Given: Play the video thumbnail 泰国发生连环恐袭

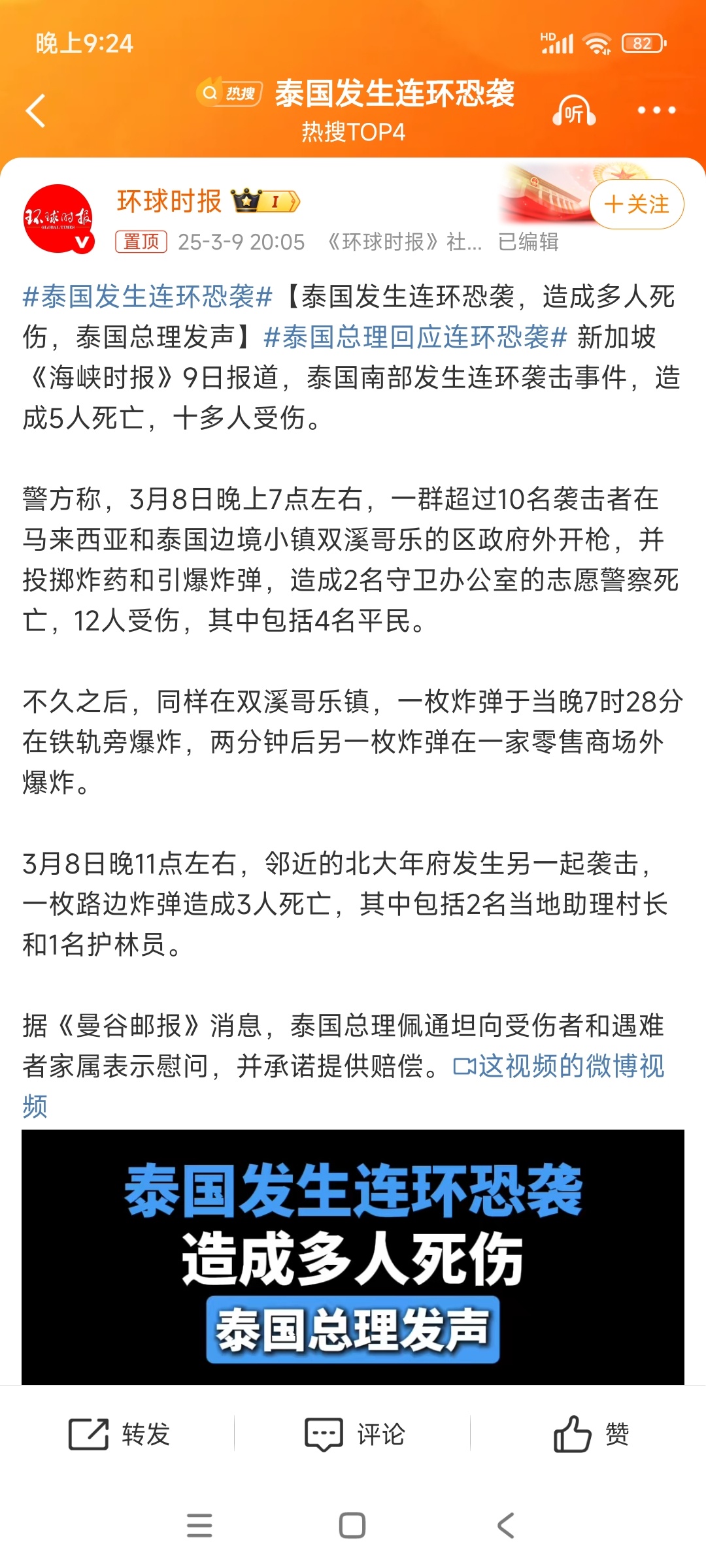Looking at the screenshot, I should [353, 1256].
